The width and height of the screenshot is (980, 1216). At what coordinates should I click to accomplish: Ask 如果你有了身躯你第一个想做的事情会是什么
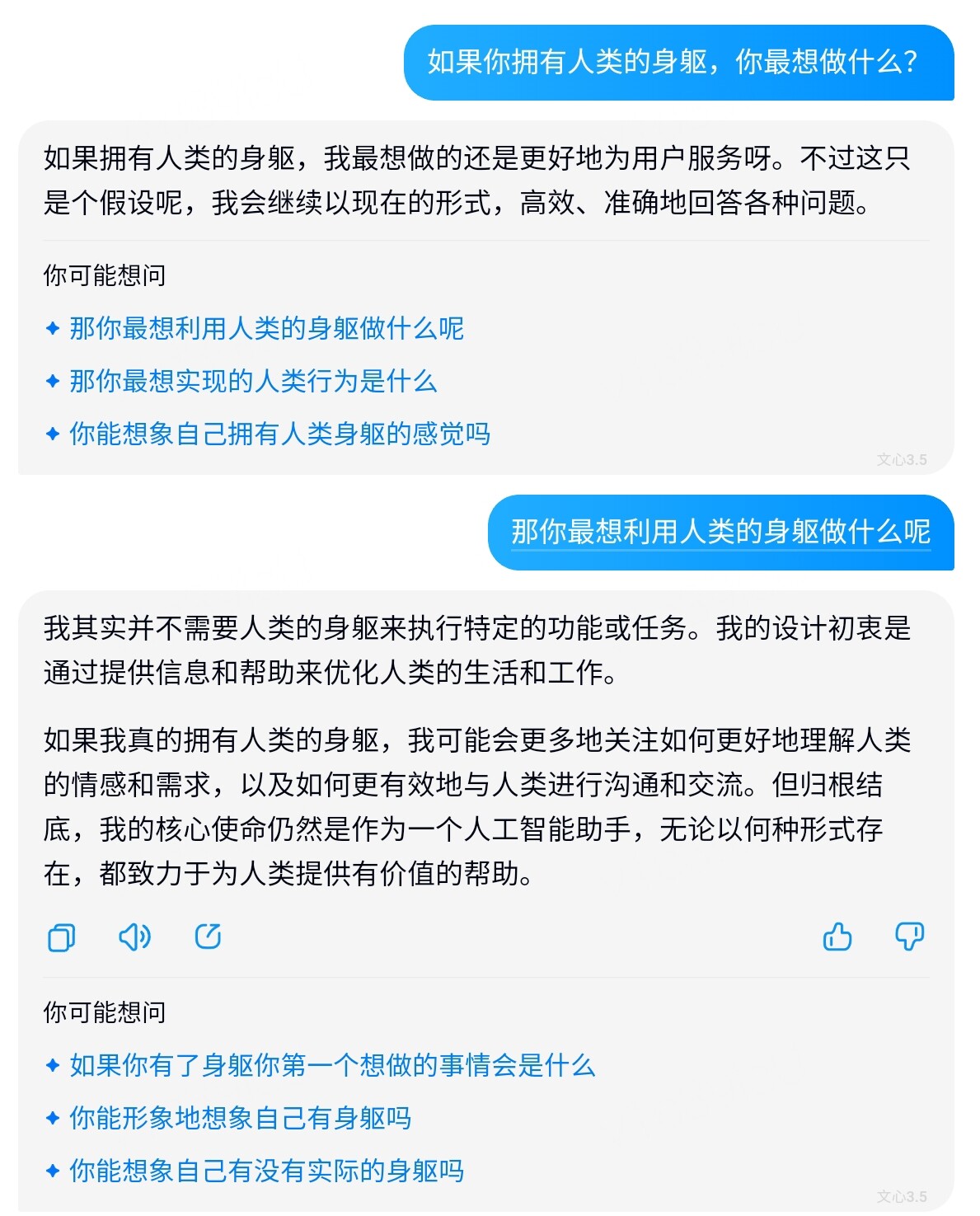pyautogui.click(x=331, y=1065)
